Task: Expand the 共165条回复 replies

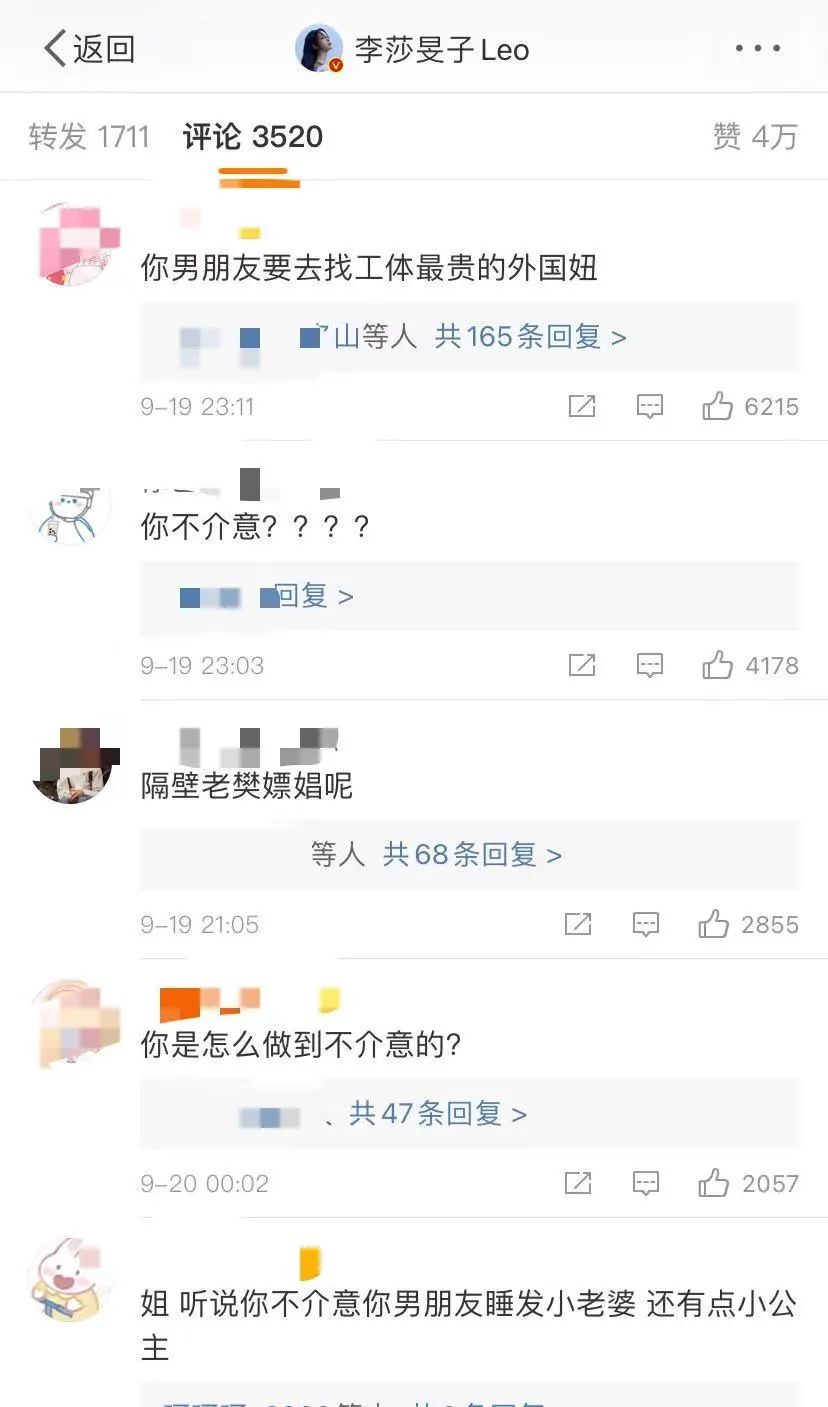Action: coord(530,337)
